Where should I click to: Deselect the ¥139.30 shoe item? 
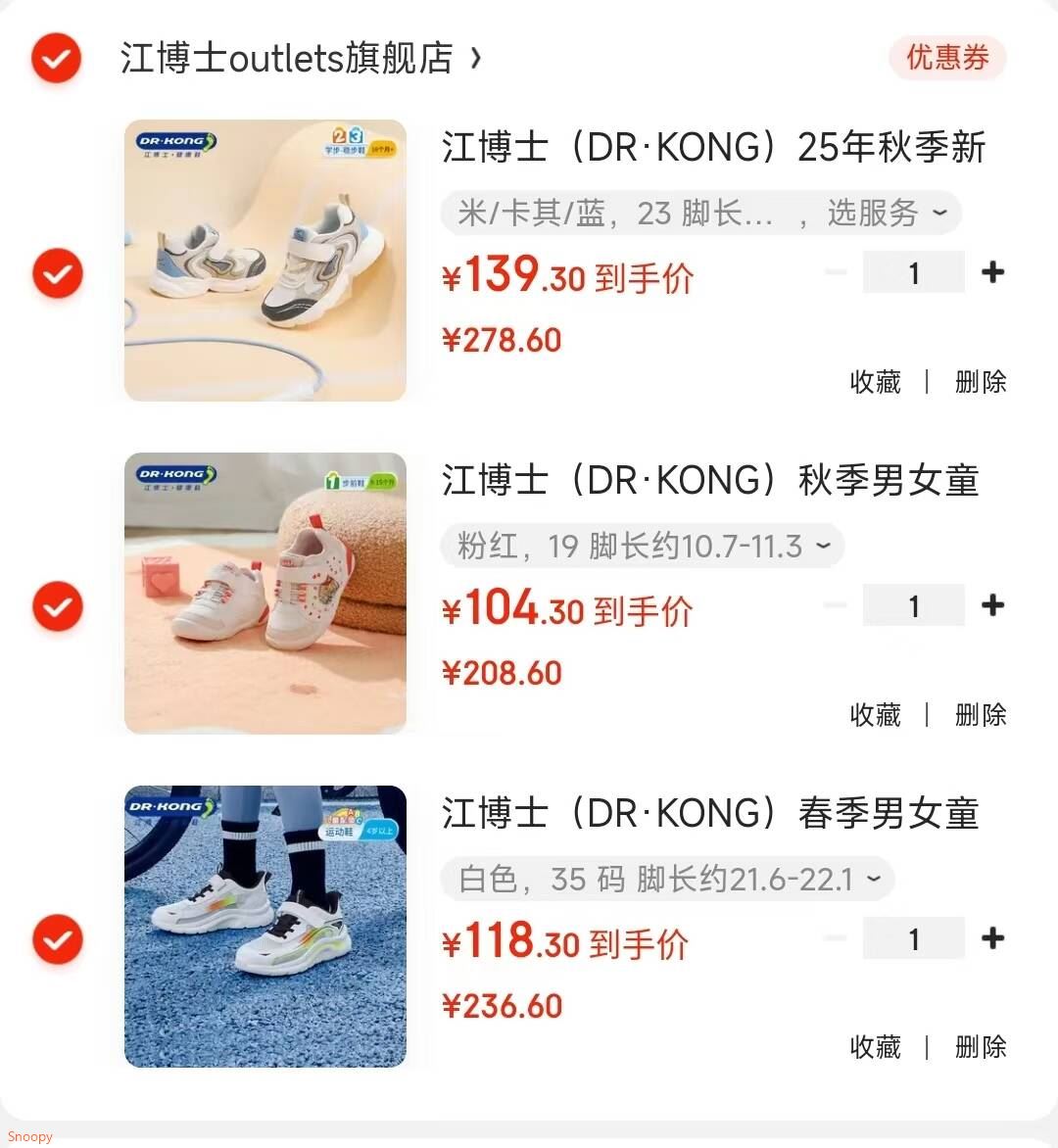pyautogui.click(x=57, y=272)
